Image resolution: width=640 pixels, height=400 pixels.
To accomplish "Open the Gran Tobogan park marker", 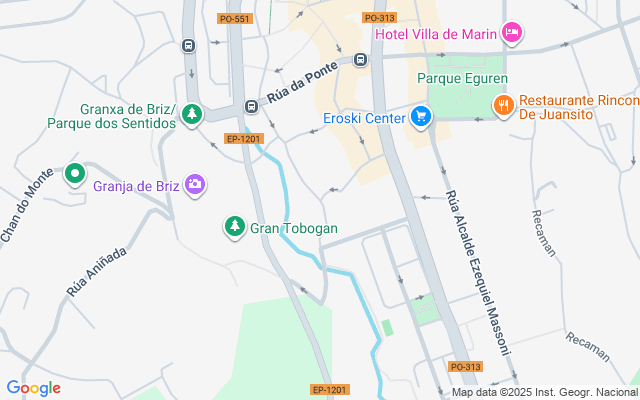I will coord(234,227).
